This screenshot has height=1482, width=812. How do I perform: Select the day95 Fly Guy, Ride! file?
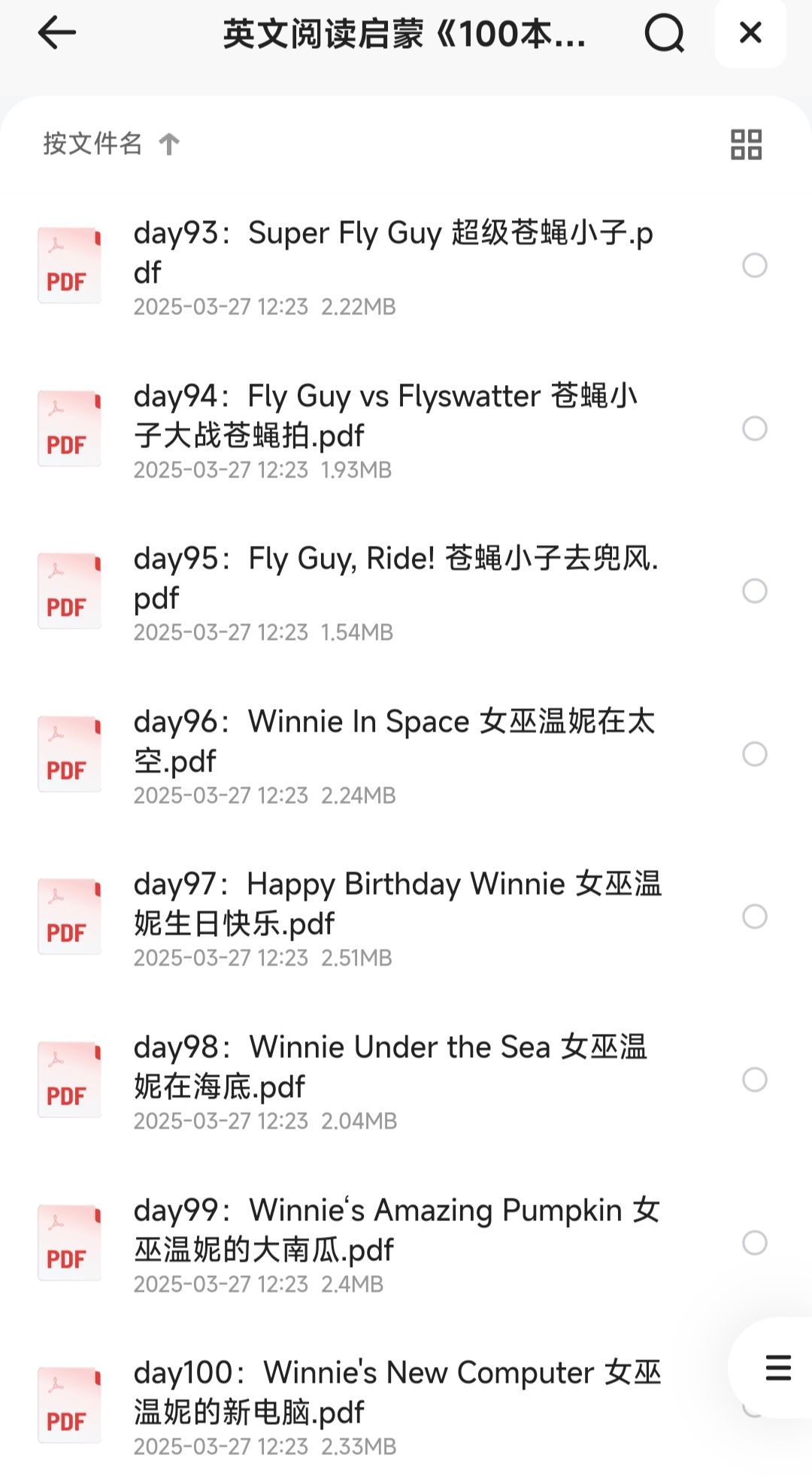754,591
